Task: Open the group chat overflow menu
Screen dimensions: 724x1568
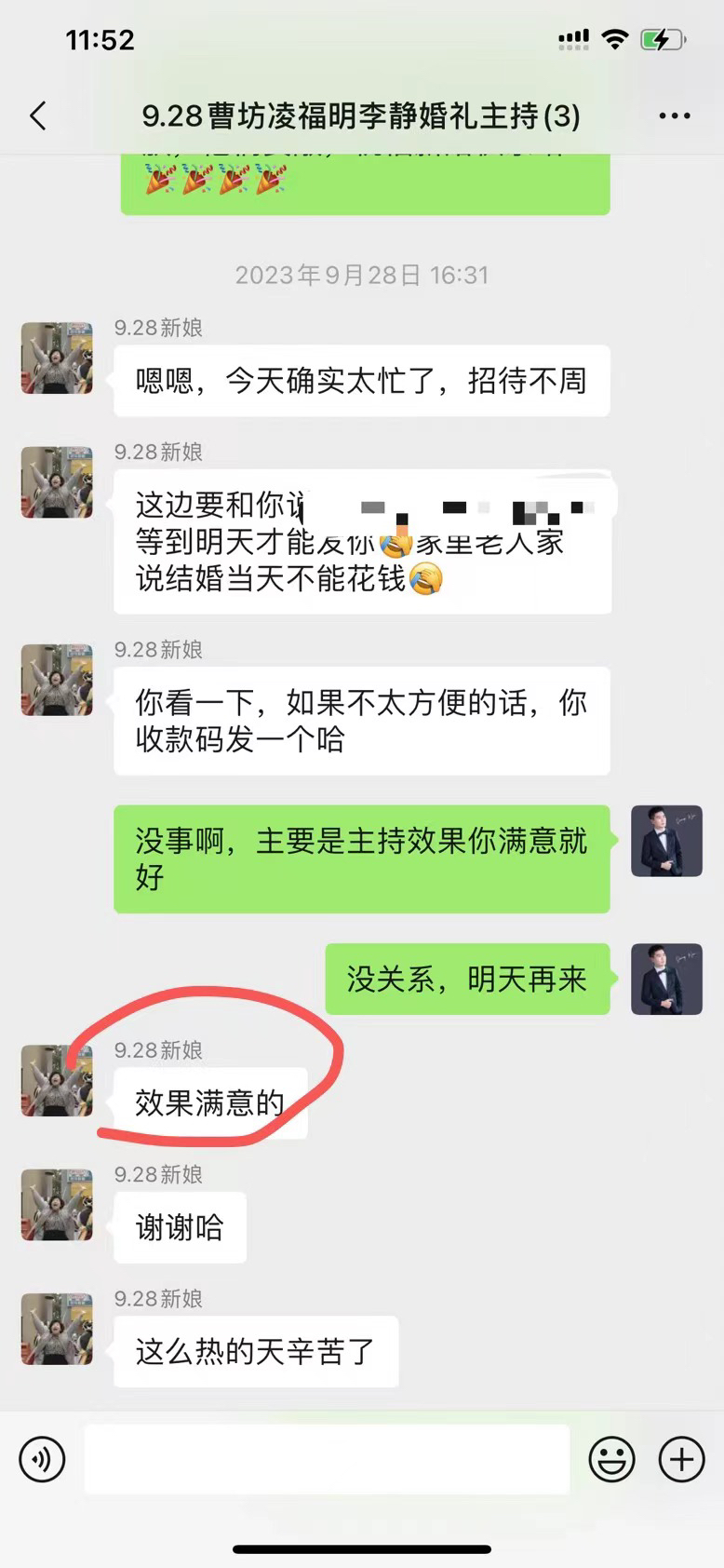Action: click(674, 116)
